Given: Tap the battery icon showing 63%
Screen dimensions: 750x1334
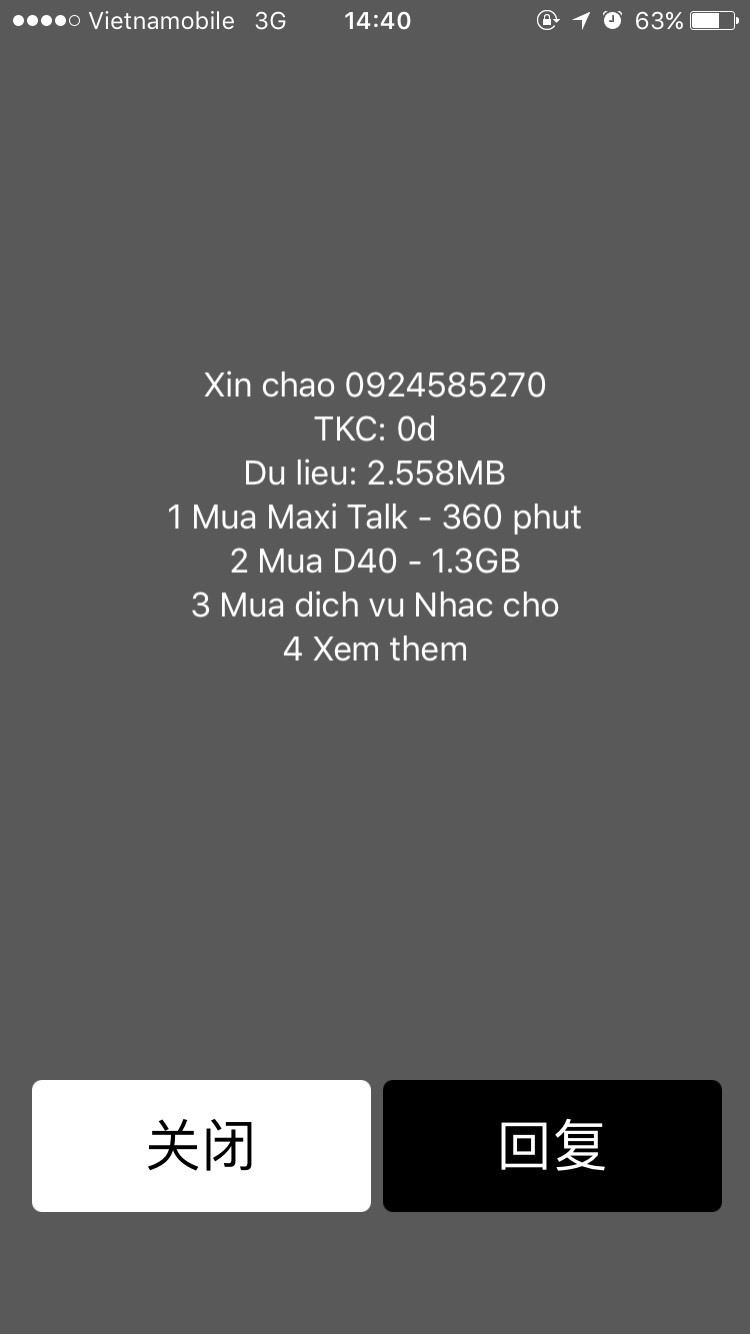Looking at the screenshot, I should point(714,20).
